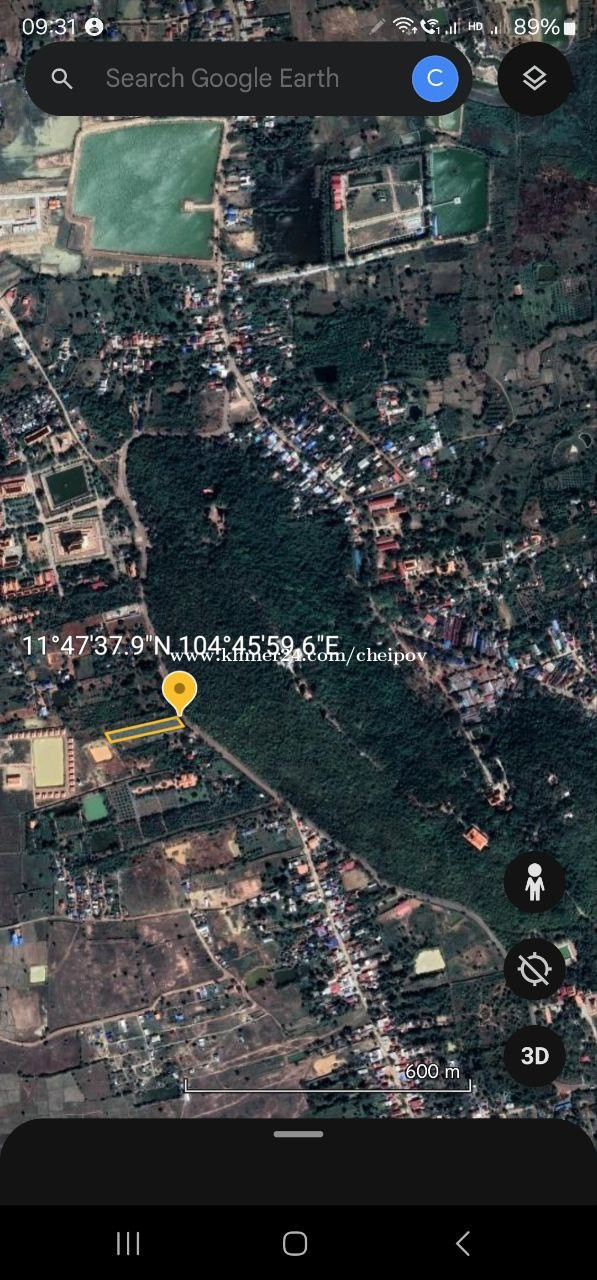Image resolution: width=597 pixels, height=1280 pixels.
Task: Open the map layers button
Action: (535, 78)
